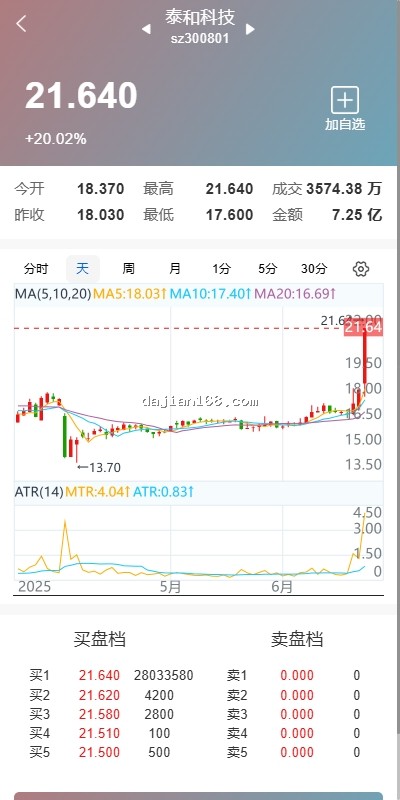400x800 pixels.
Task: Switch to the next stock with right arrow
Action: tap(250, 29)
